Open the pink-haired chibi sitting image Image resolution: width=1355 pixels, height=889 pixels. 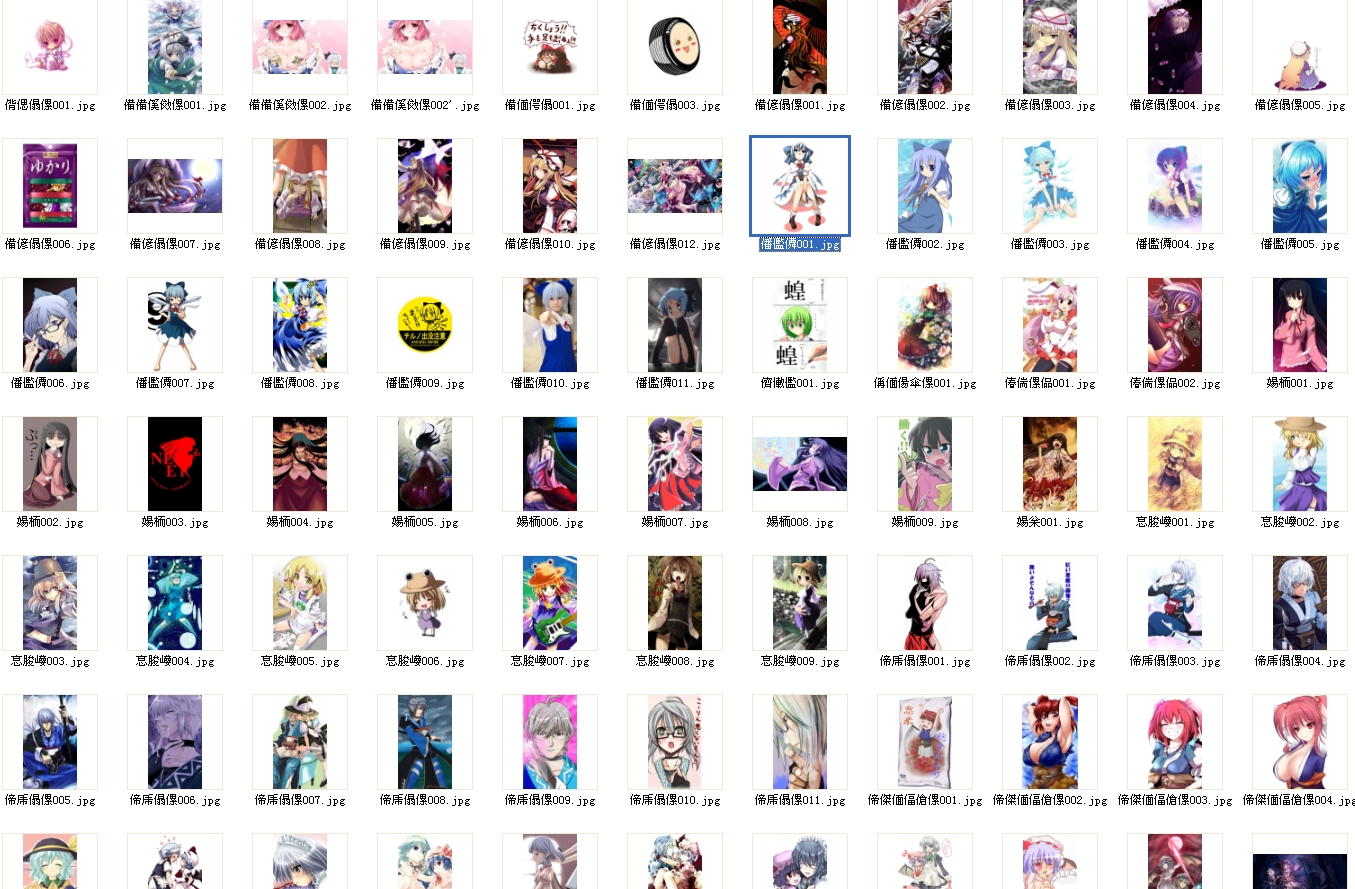tap(50, 47)
